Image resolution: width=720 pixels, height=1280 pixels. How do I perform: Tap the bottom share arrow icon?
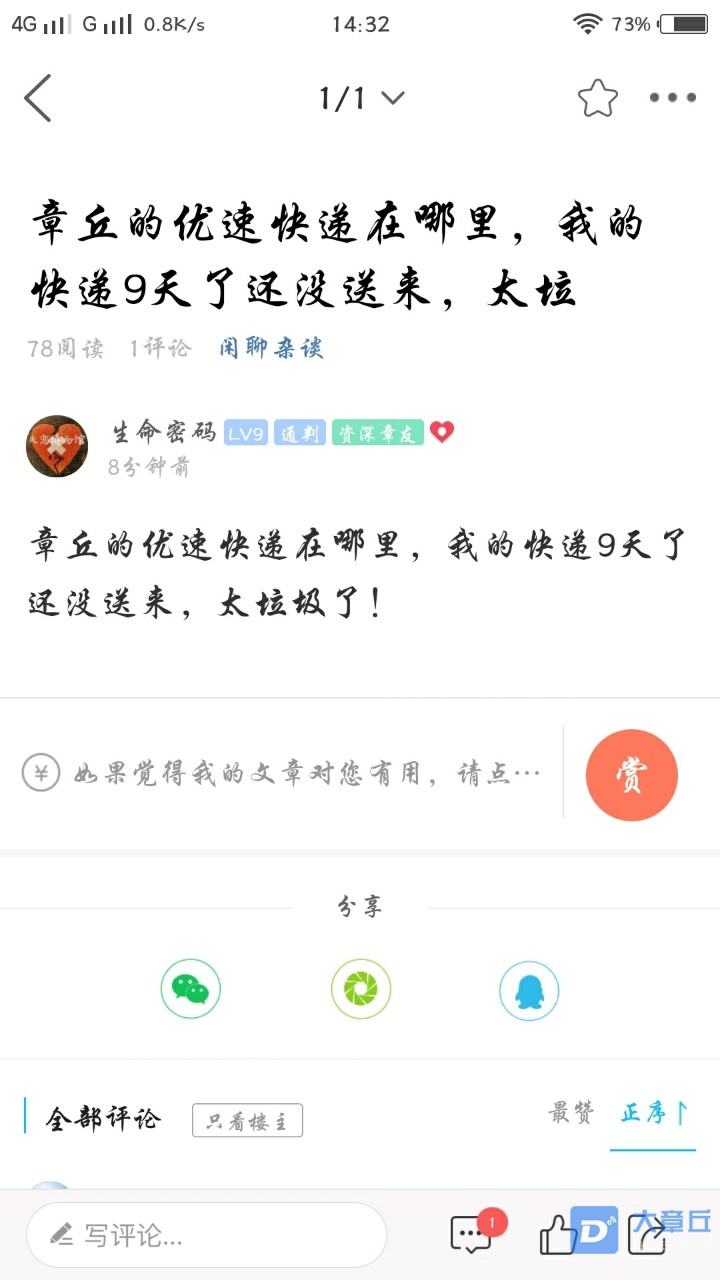(x=647, y=1237)
